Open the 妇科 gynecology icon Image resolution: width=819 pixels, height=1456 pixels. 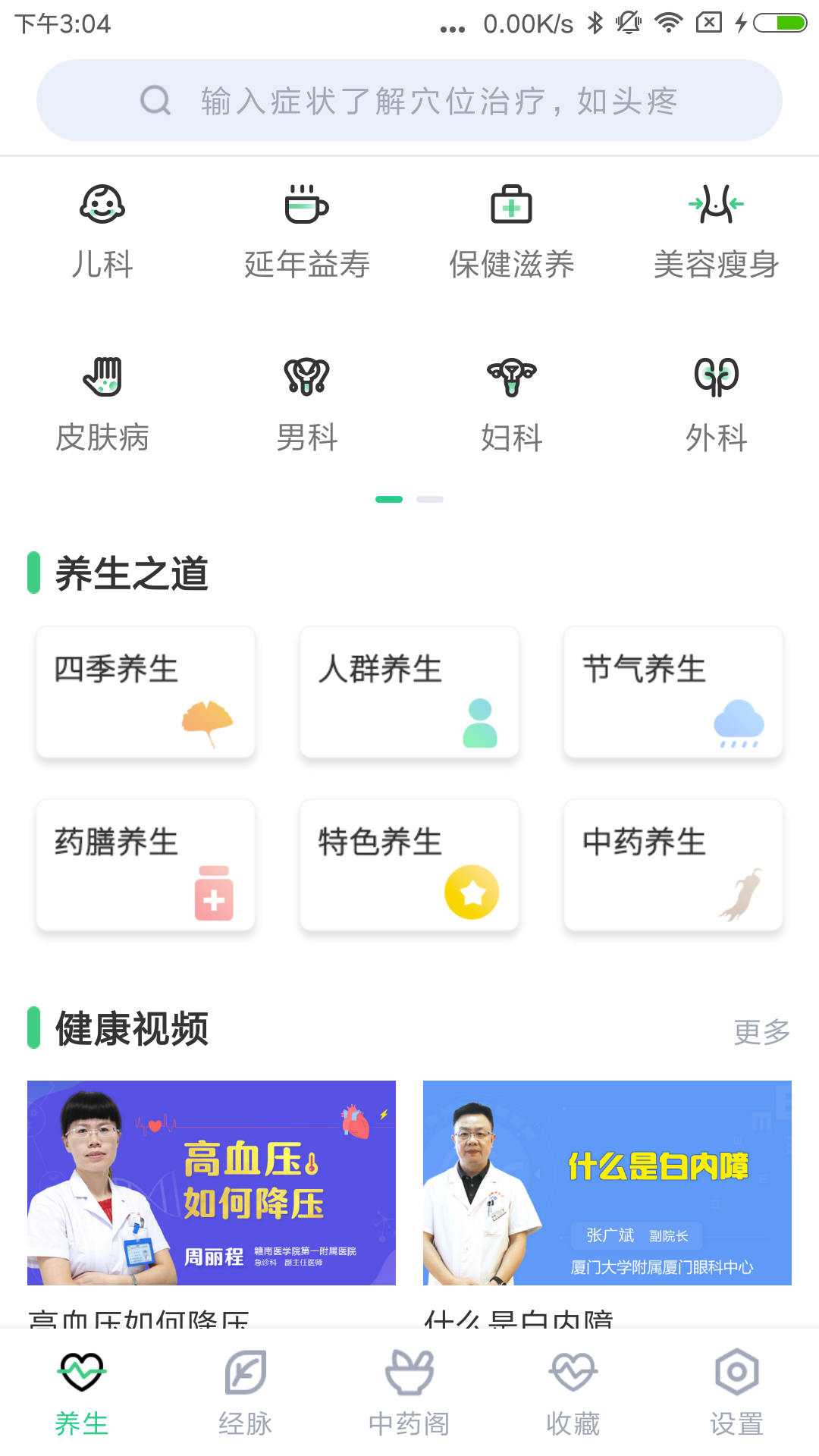[512, 378]
